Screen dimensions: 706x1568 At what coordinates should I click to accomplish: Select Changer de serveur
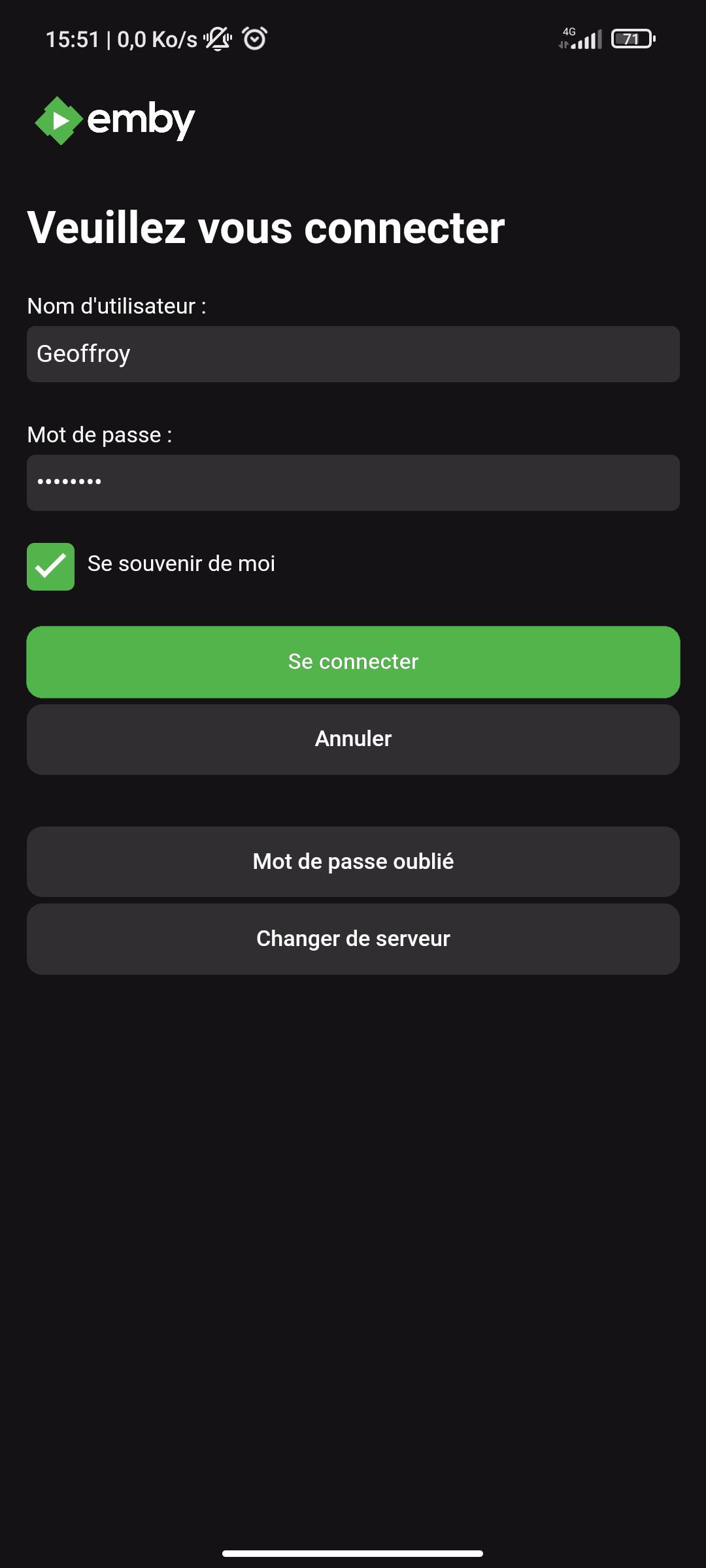coord(353,939)
